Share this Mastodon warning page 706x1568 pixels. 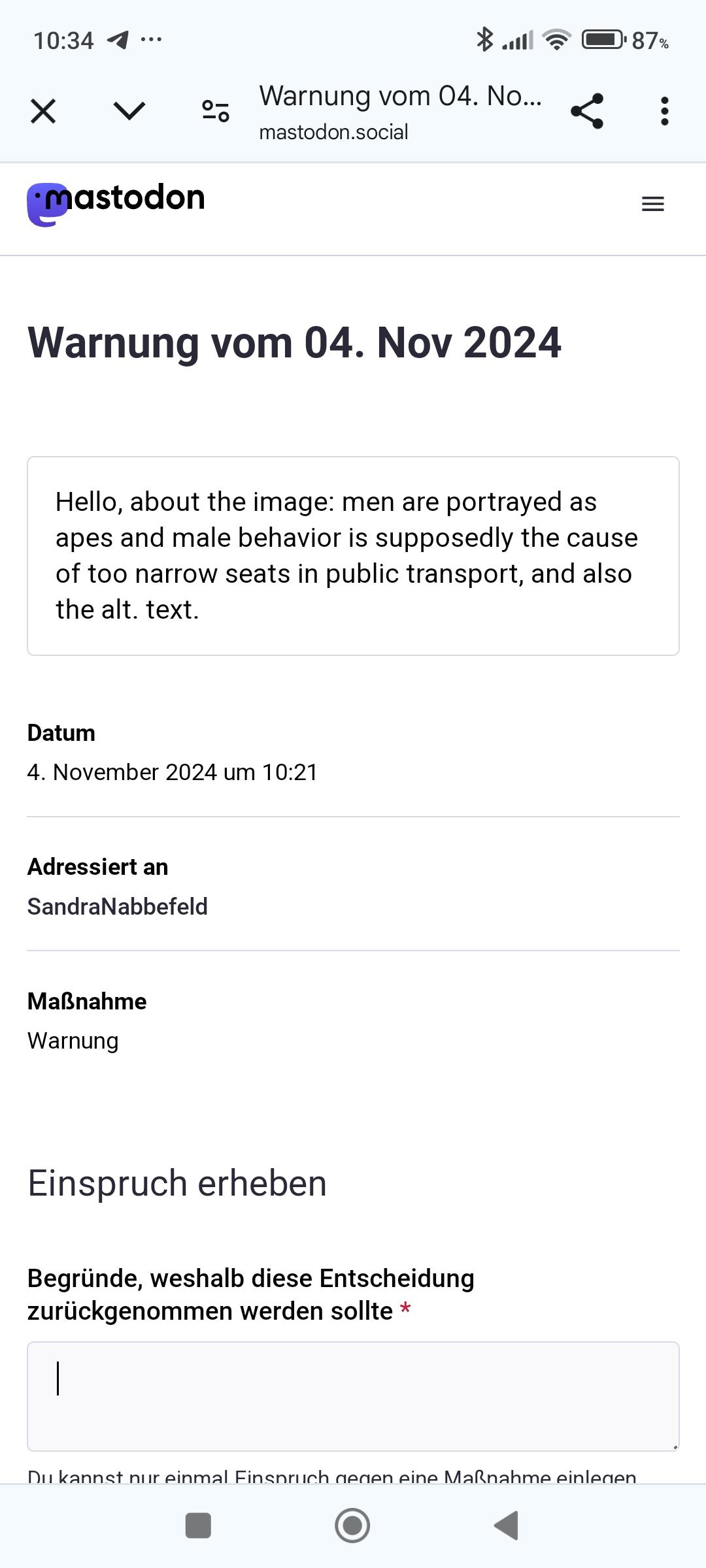click(x=587, y=111)
